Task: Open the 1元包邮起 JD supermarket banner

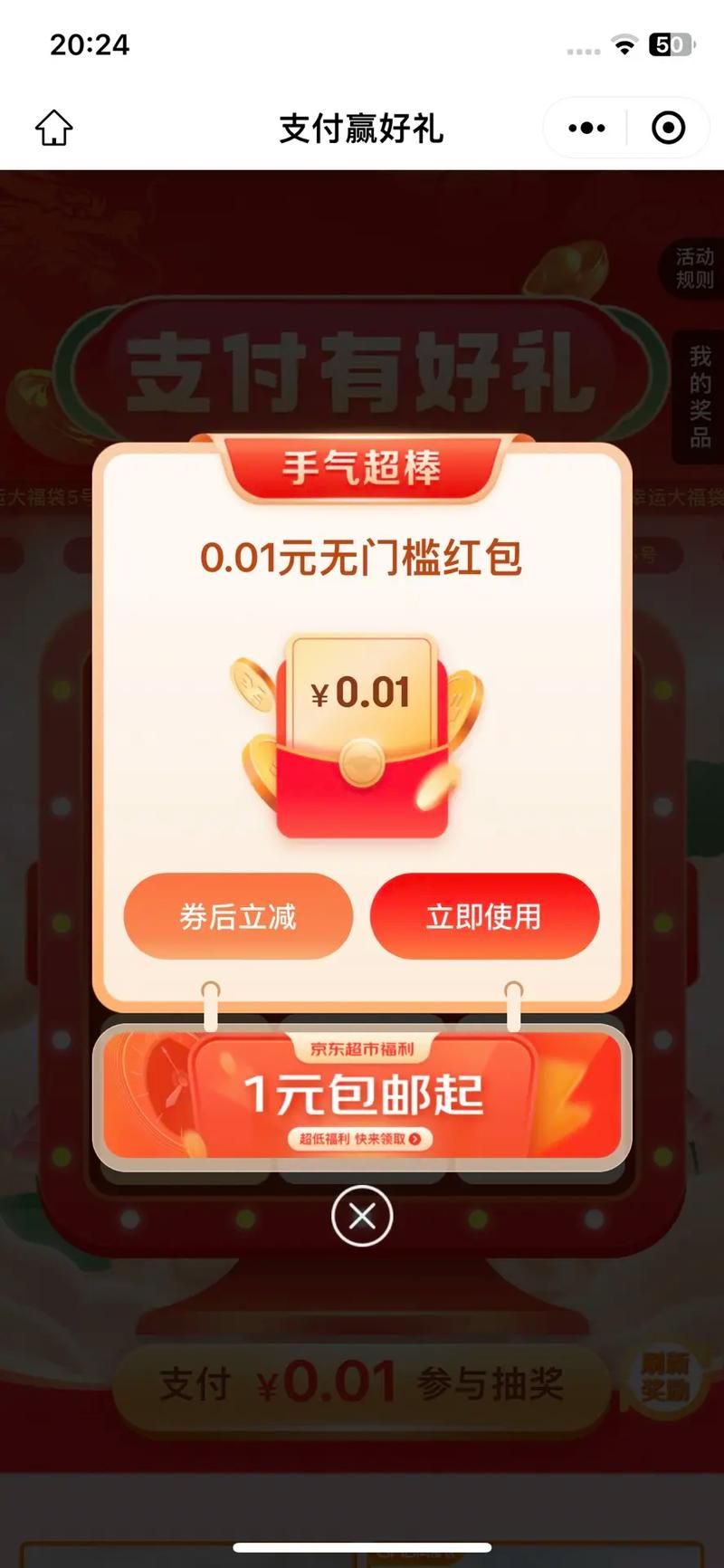Action: pos(362,1095)
